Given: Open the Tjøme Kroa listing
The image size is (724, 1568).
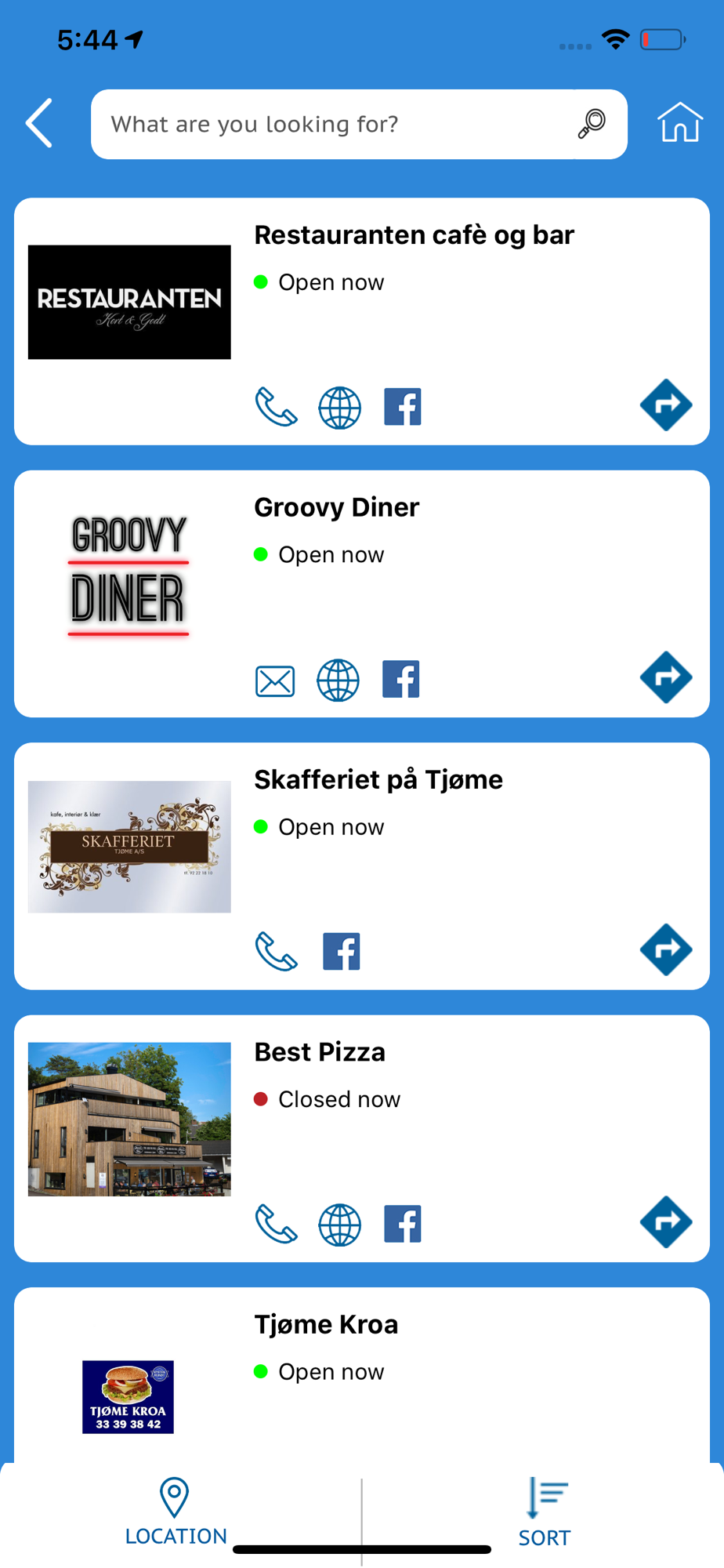Looking at the screenshot, I should [326, 1325].
